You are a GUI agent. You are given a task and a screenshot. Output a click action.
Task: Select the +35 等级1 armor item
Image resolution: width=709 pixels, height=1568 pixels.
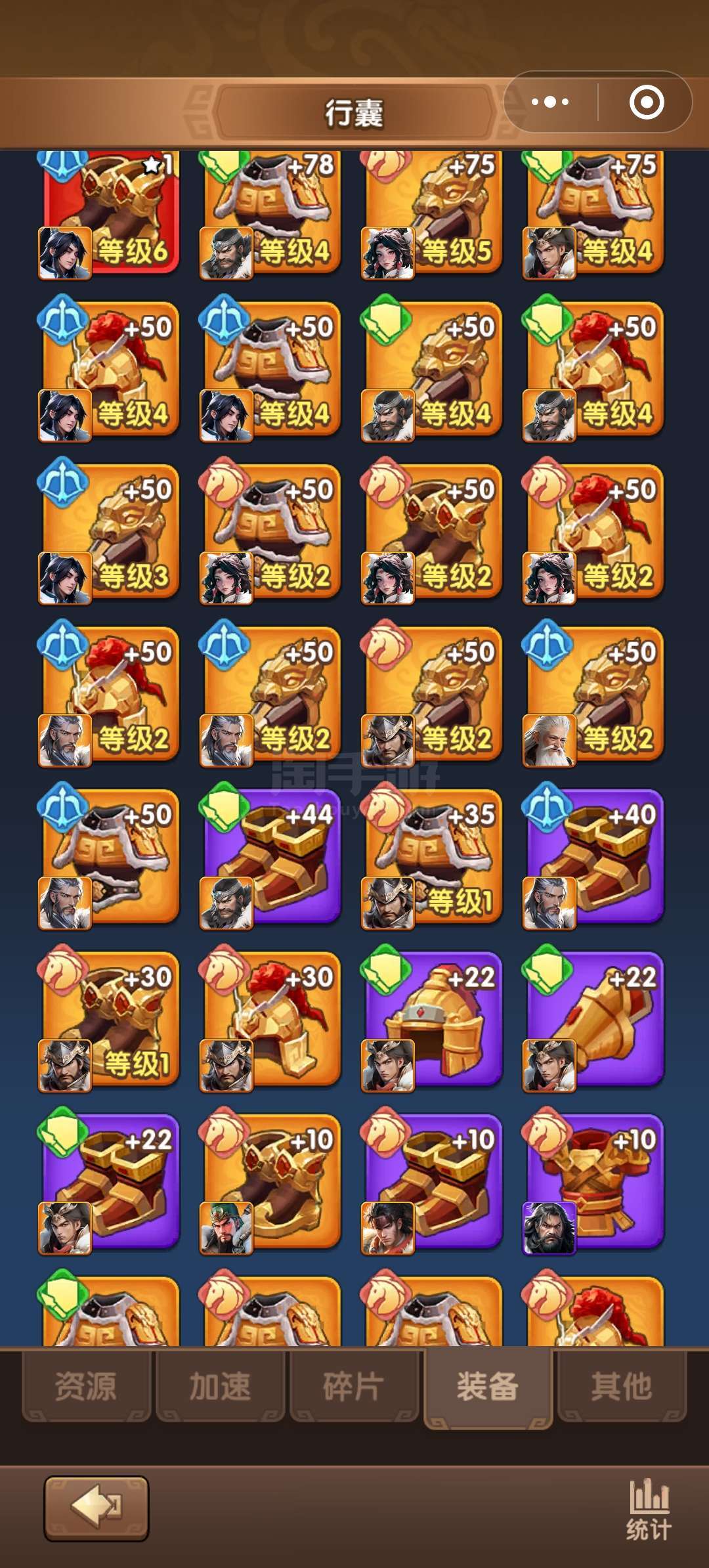(431, 857)
